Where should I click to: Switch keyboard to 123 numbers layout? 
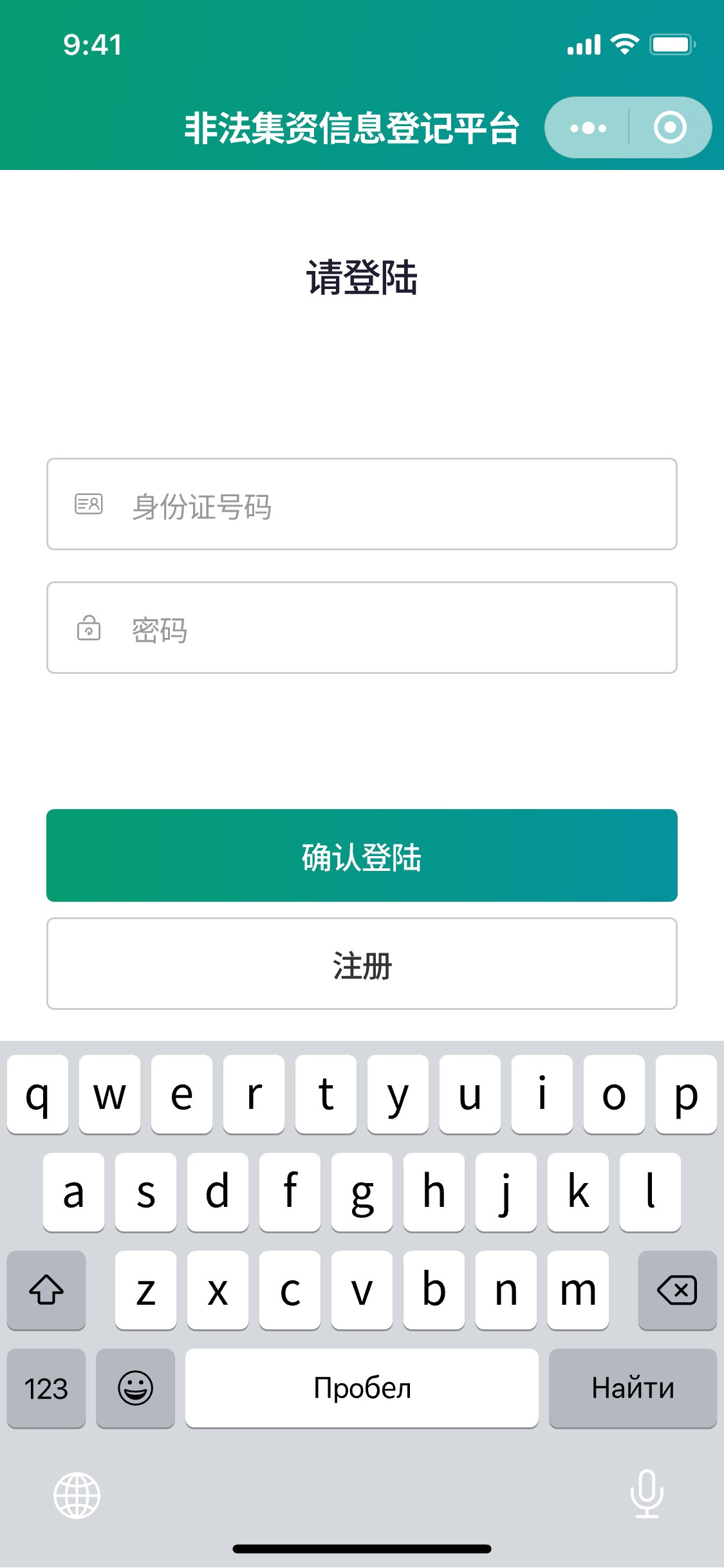[x=46, y=1388]
